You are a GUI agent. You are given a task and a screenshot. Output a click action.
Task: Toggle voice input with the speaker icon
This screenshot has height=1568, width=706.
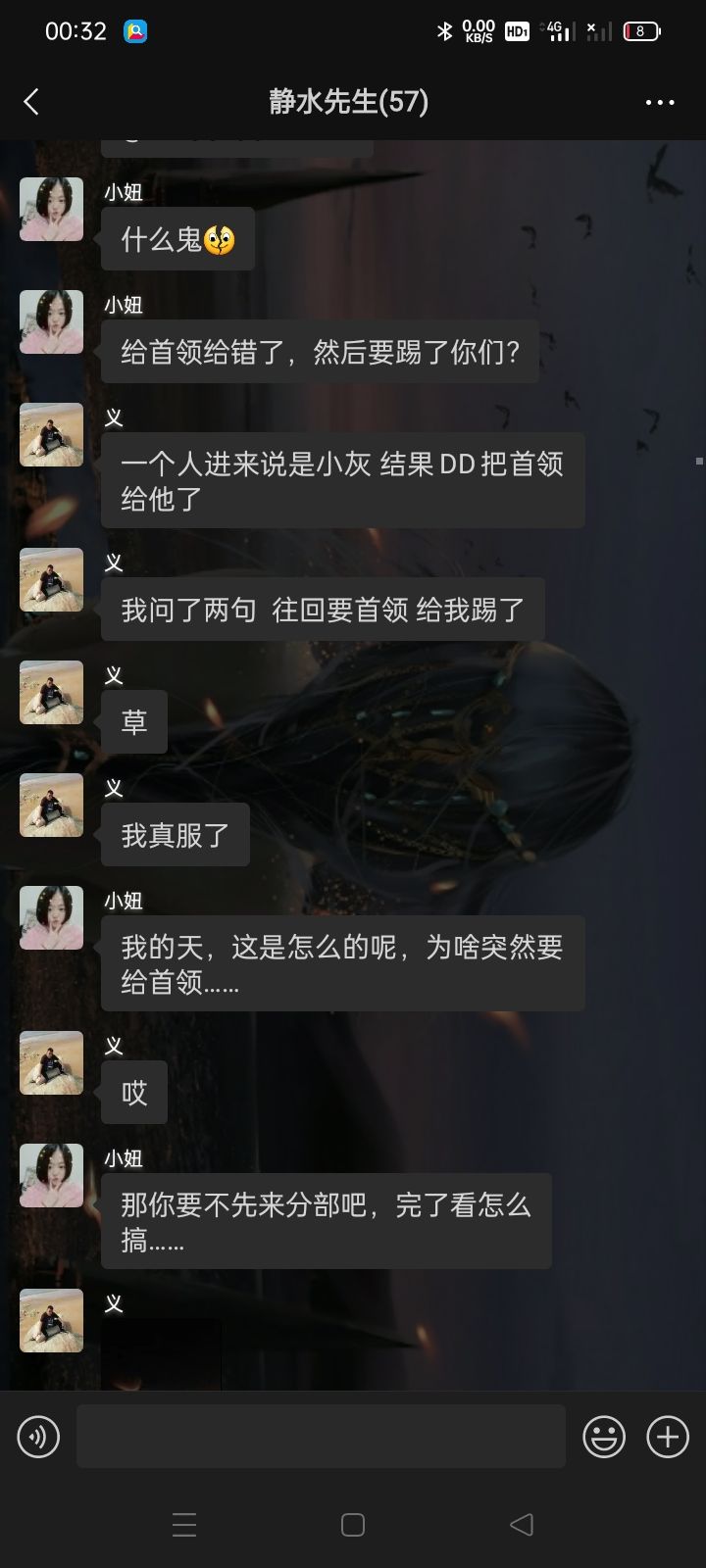[x=38, y=1437]
